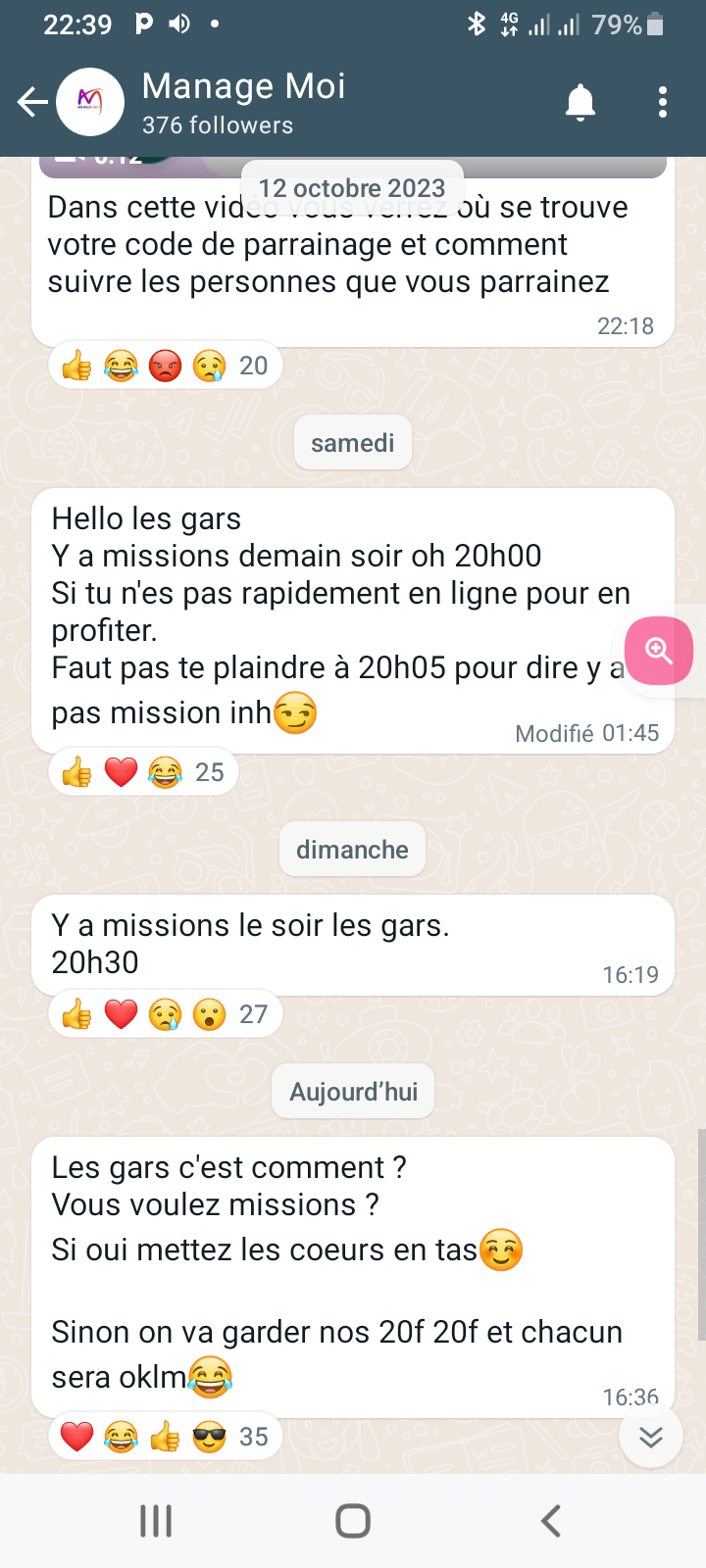The height and width of the screenshot is (1568, 706).
Task: Show the 35 reactions on today's message
Action: point(166,1437)
